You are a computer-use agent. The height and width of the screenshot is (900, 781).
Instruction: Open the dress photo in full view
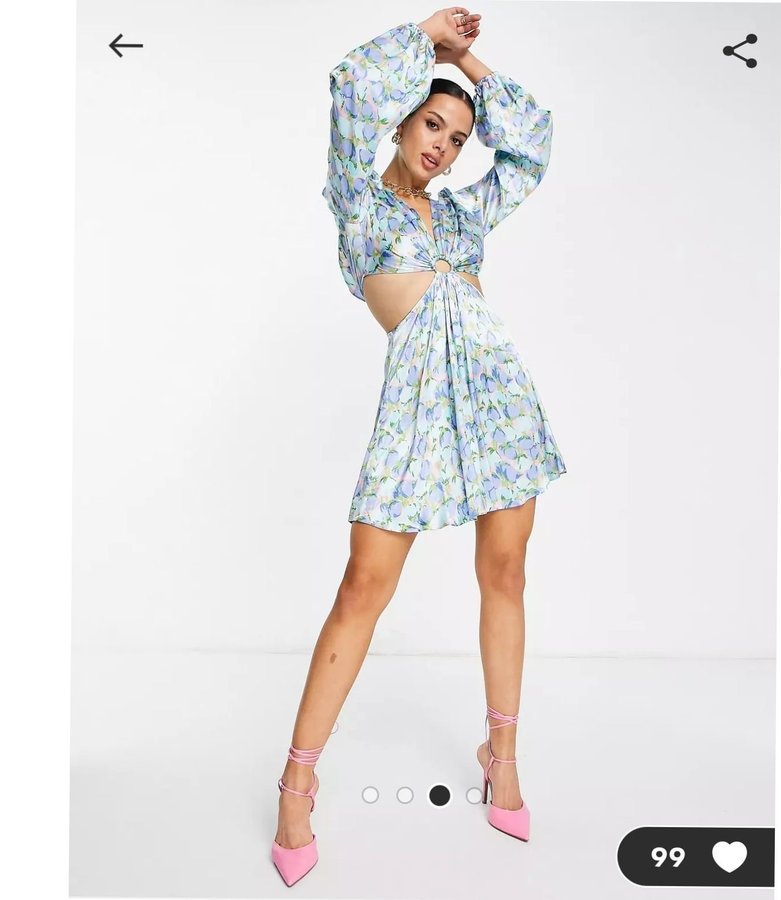click(440, 400)
